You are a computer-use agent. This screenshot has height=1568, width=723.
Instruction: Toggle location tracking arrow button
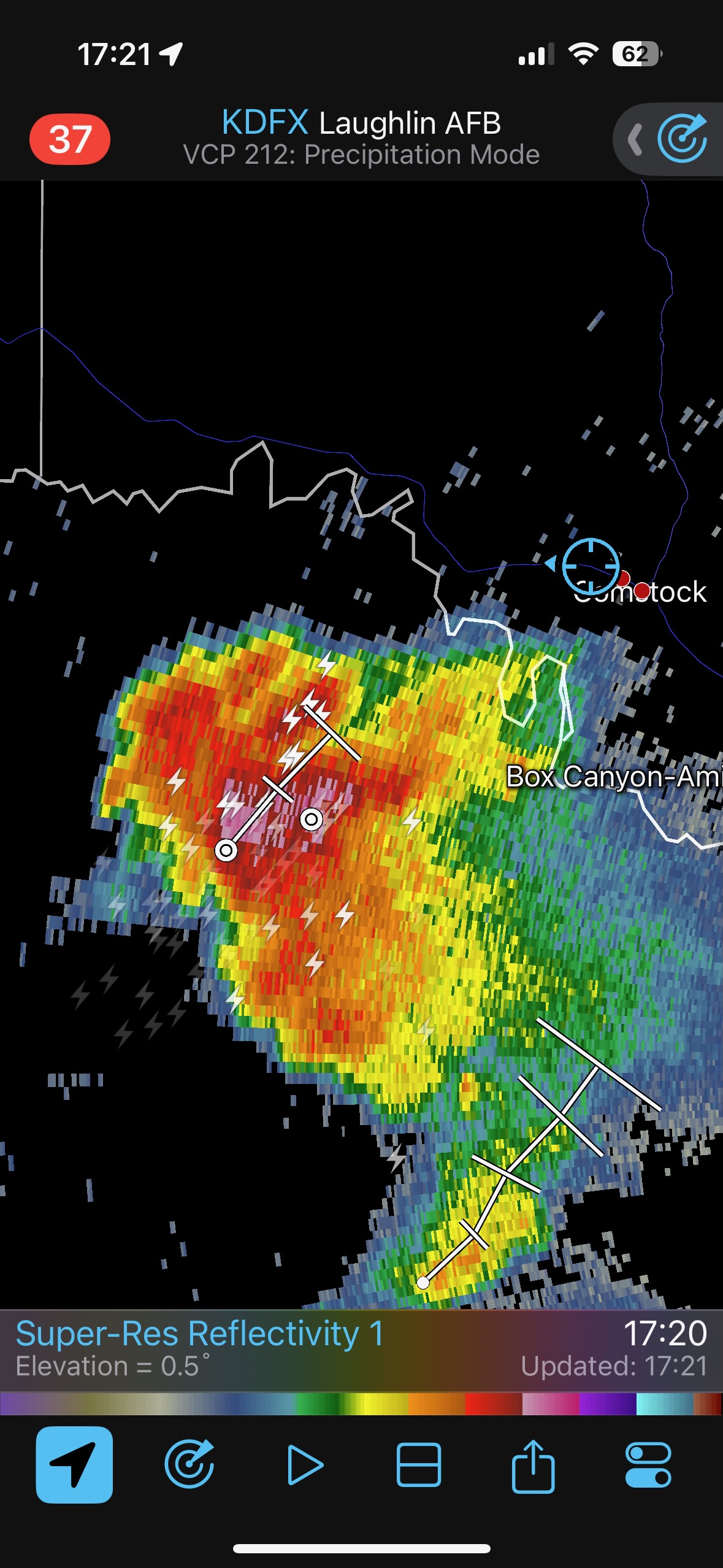coord(74,1465)
